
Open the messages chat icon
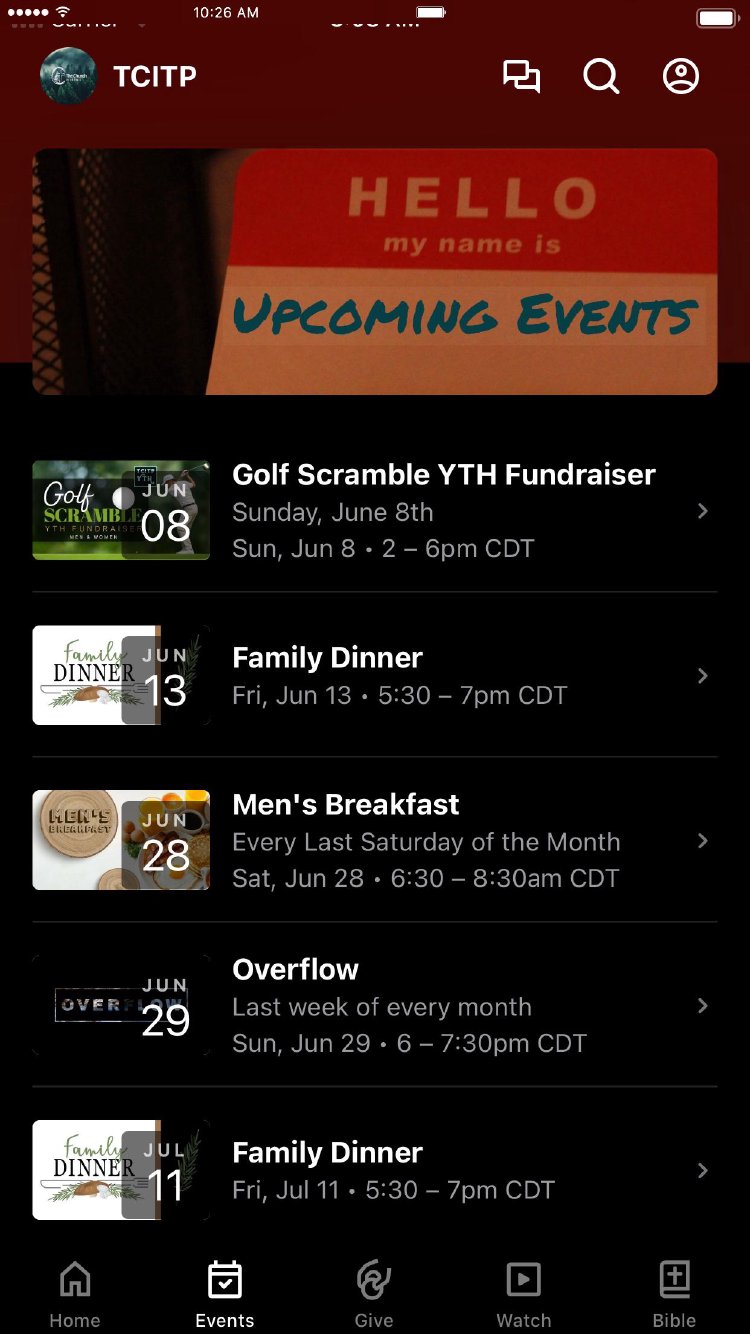pos(521,77)
